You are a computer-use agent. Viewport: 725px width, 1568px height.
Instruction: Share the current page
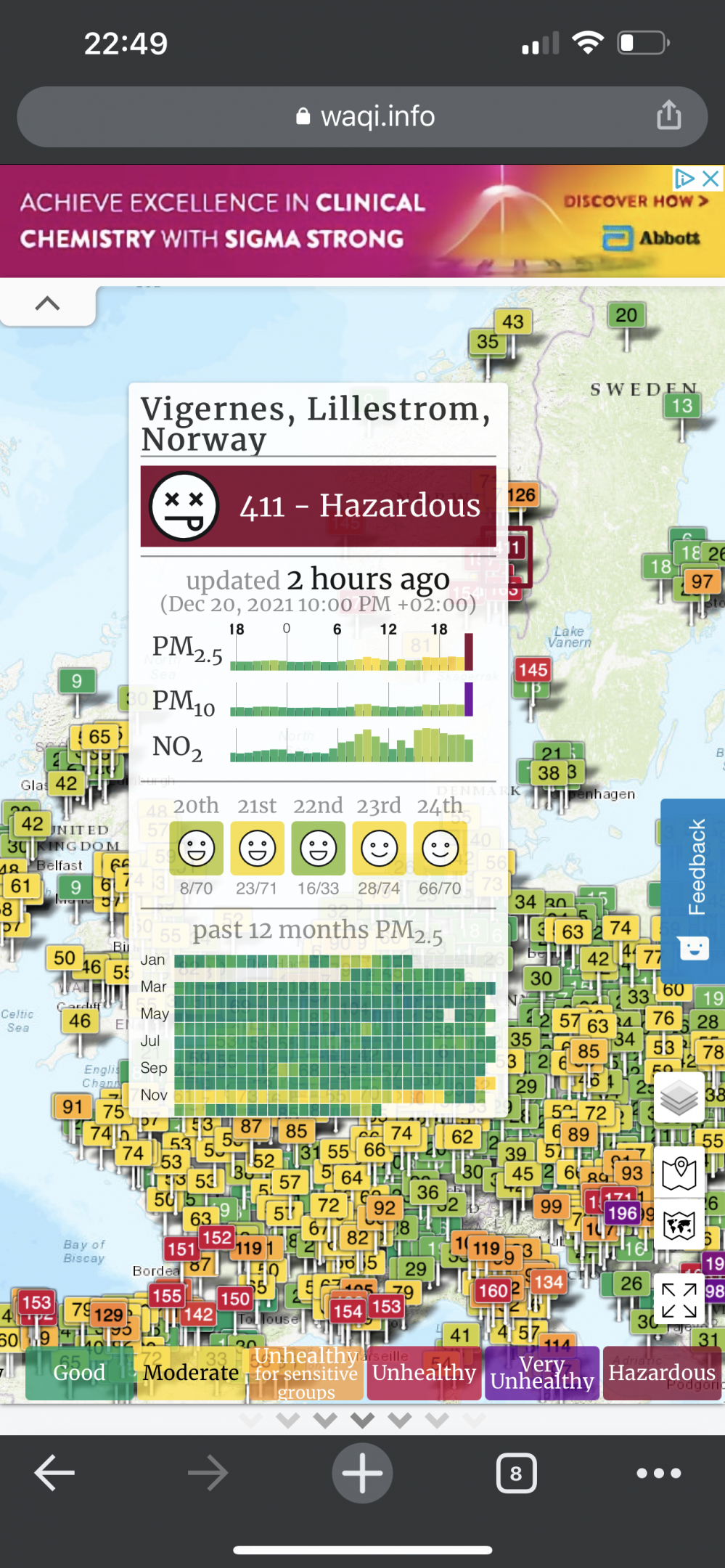668,115
